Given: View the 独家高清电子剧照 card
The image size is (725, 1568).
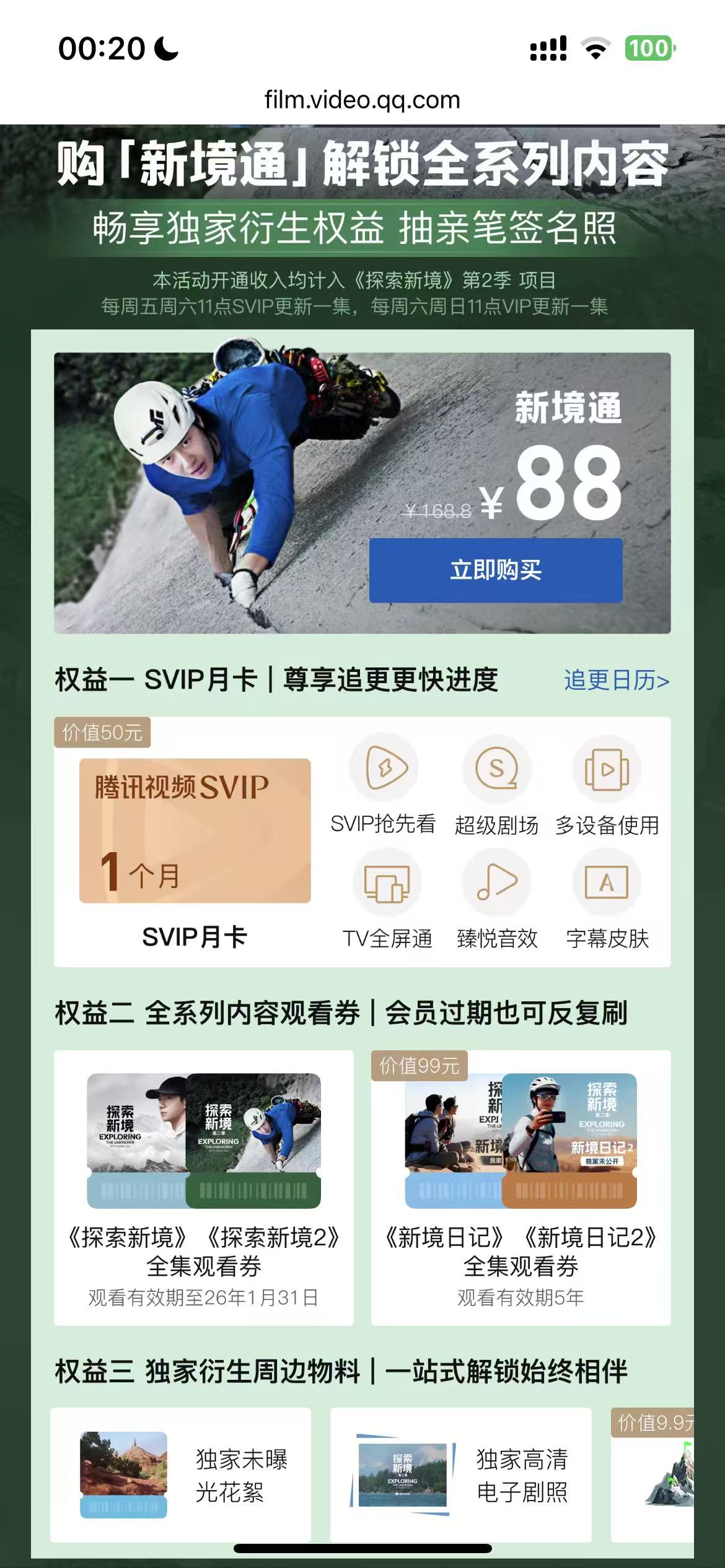Looking at the screenshot, I should pos(460,1475).
